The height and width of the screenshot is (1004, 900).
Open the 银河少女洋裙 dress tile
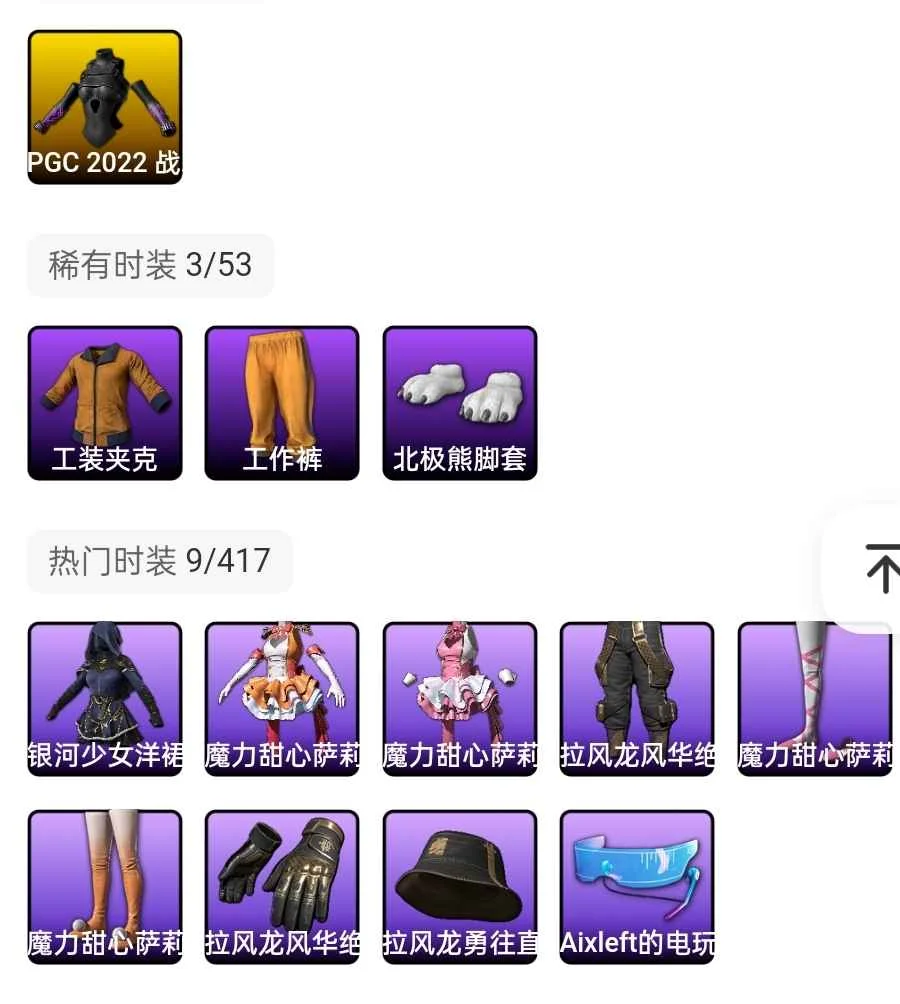pos(105,699)
